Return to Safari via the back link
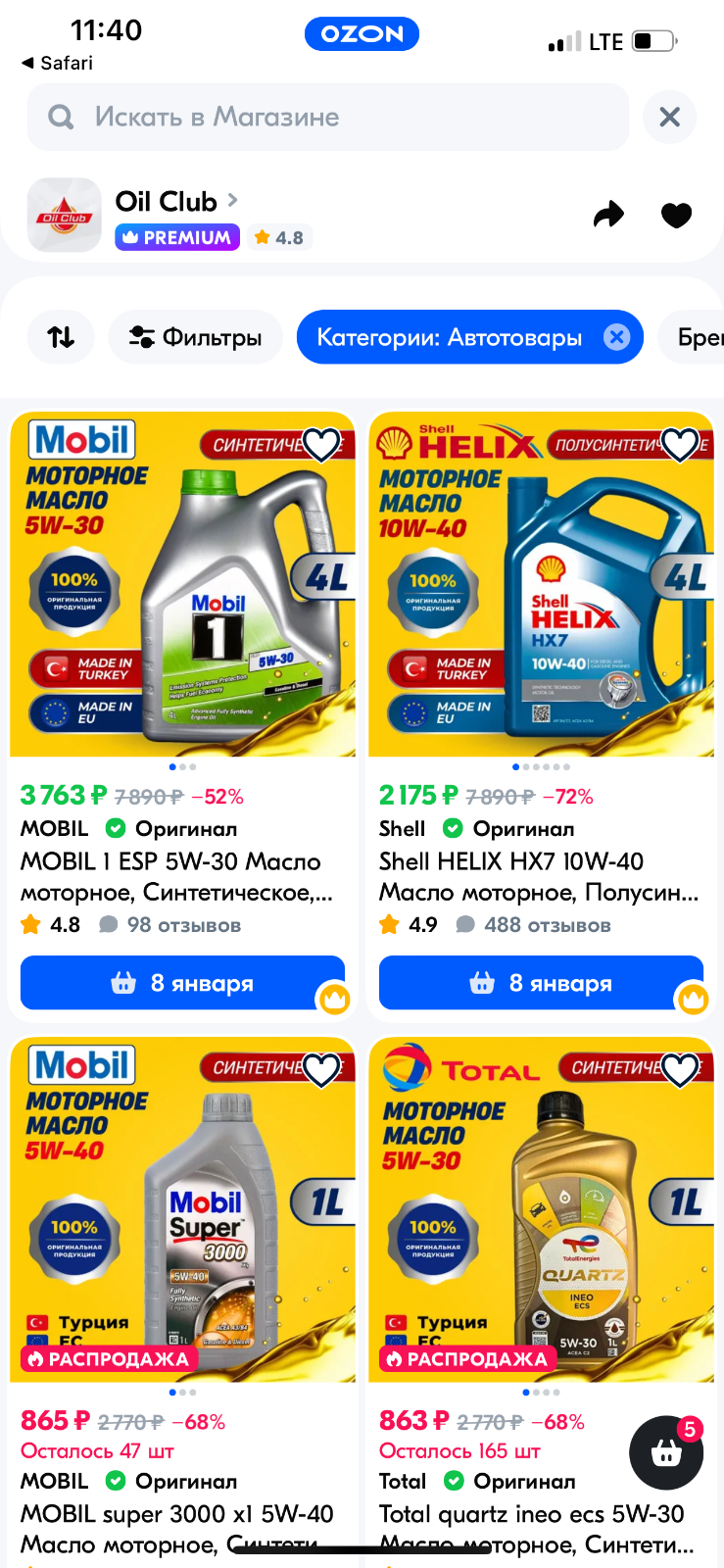 [x=57, y=63]
